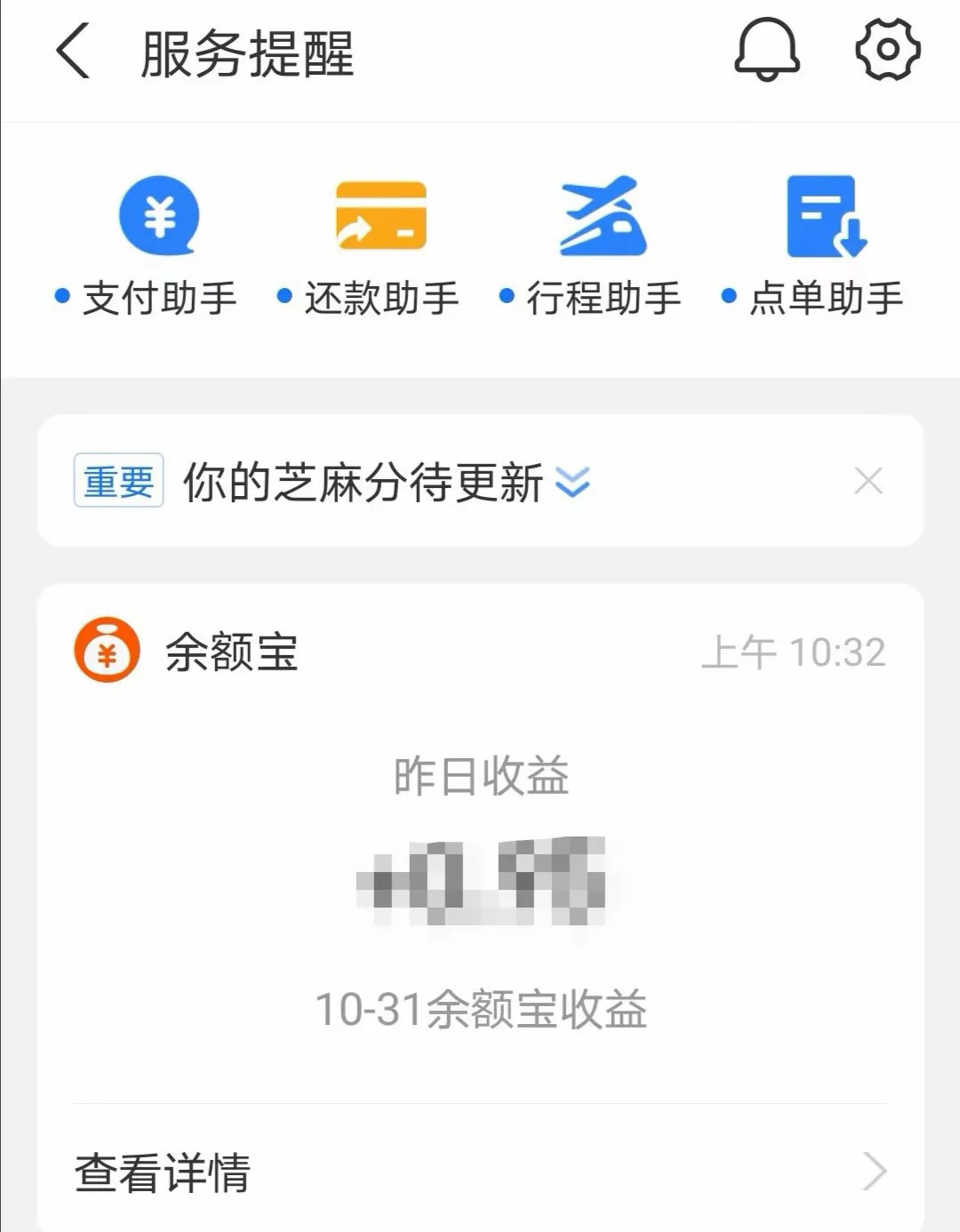This screenshot has width=960, height=1232.
Task: Dismiss the 芝麻分 notice with the X
Action: 868,481
